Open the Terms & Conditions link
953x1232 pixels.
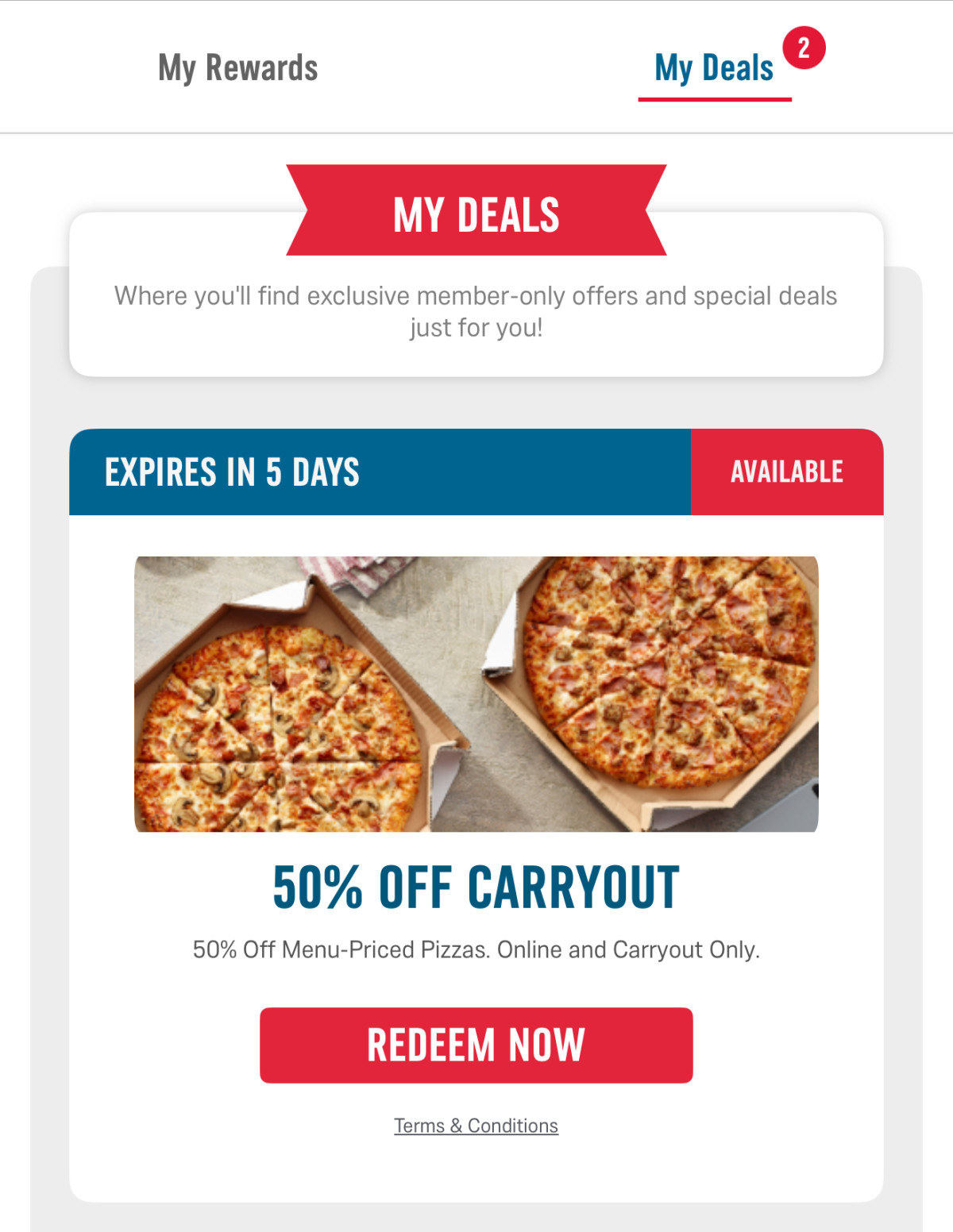pyautogui.click(x=476, y=1126)
